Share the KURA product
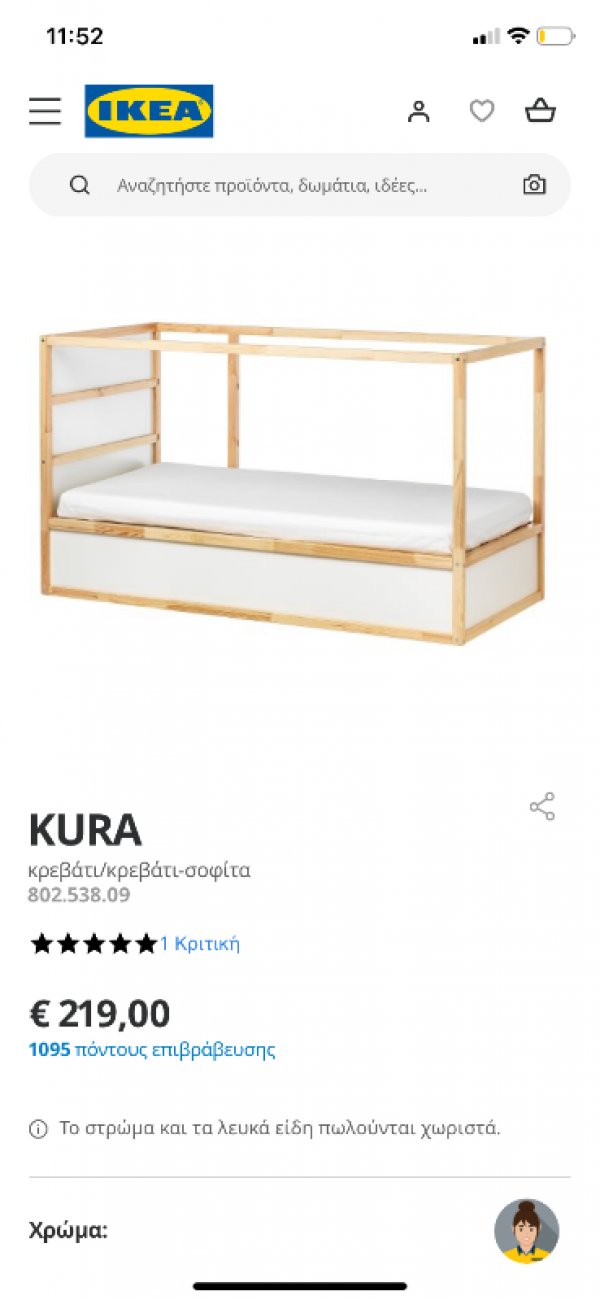Viewport: 600px width, 1300px height. point(542,807)
